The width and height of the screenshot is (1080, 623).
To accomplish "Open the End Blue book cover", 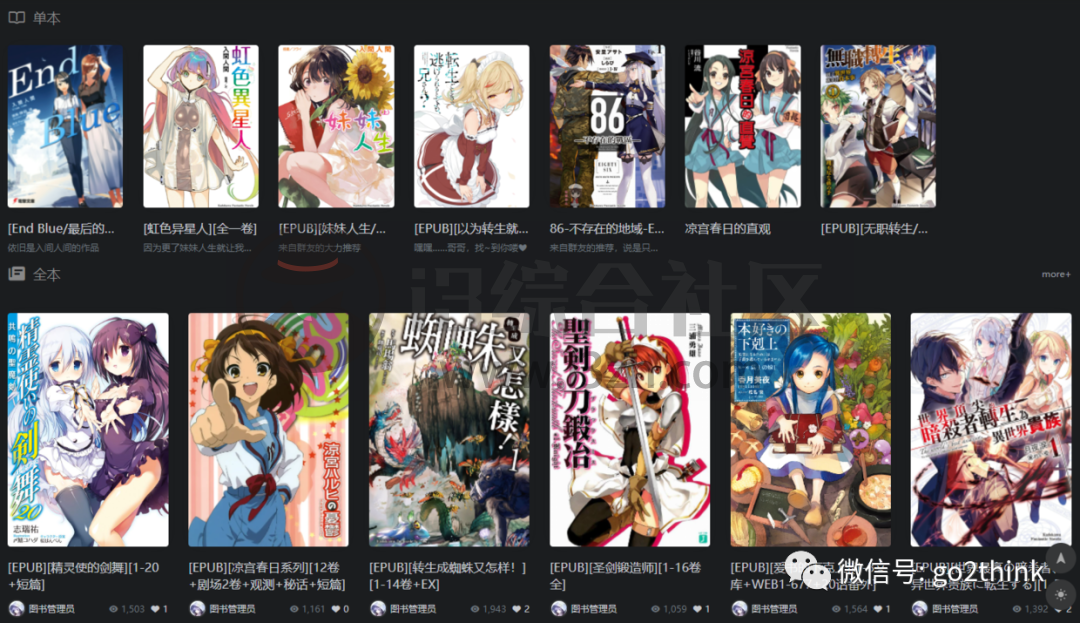I will click(x=65, y=126).
